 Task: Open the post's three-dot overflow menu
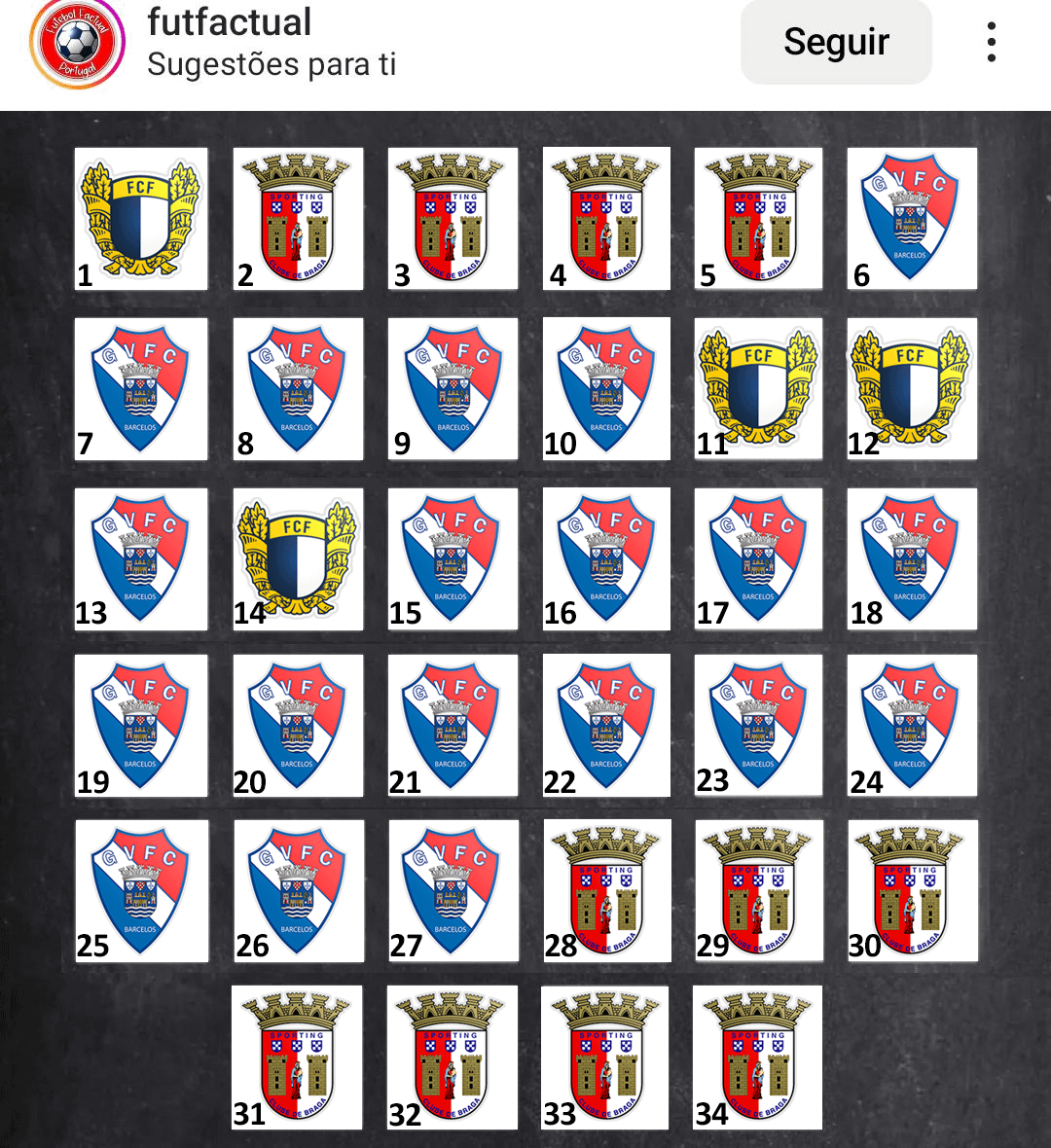(x=991, y=43)
